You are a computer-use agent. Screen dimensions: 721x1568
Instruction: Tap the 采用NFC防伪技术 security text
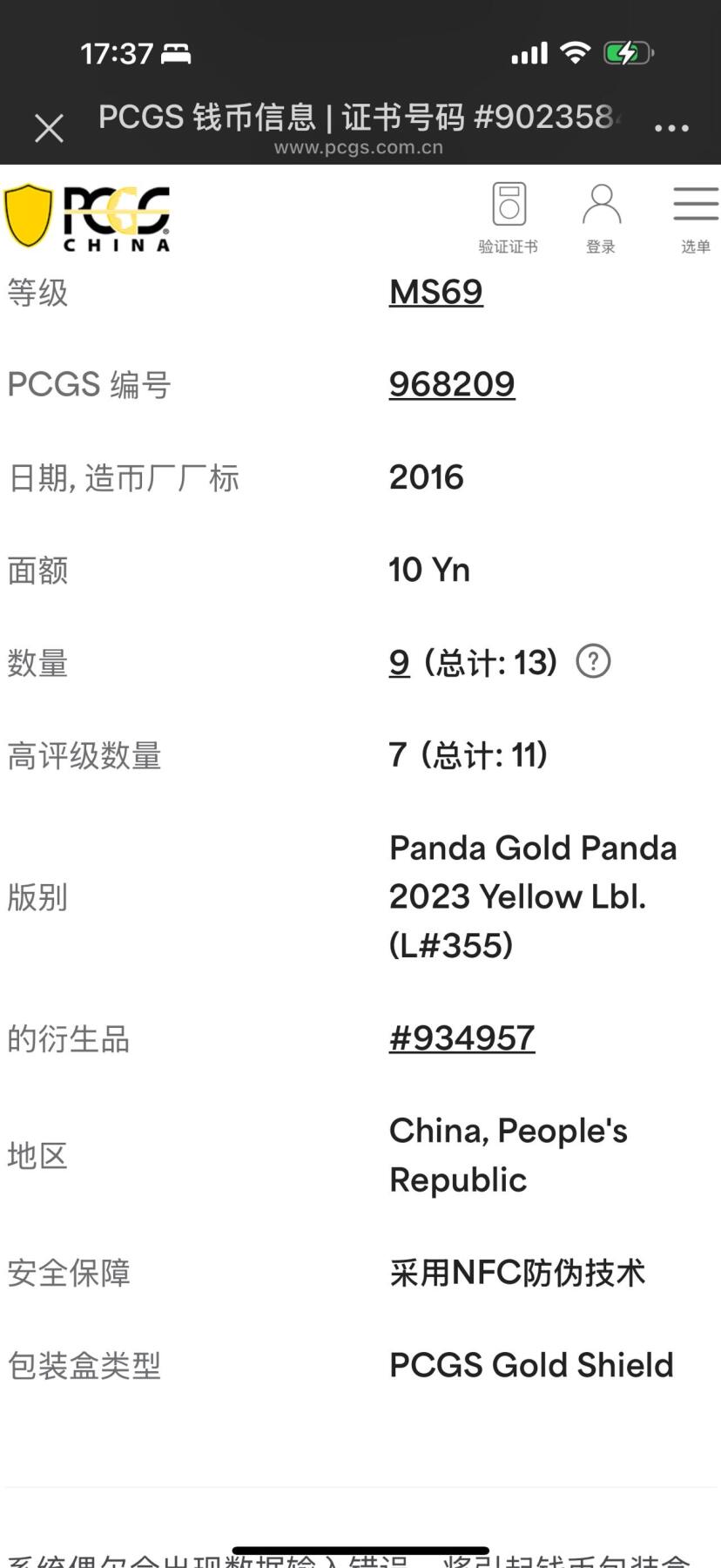[x=517, y=1273]
